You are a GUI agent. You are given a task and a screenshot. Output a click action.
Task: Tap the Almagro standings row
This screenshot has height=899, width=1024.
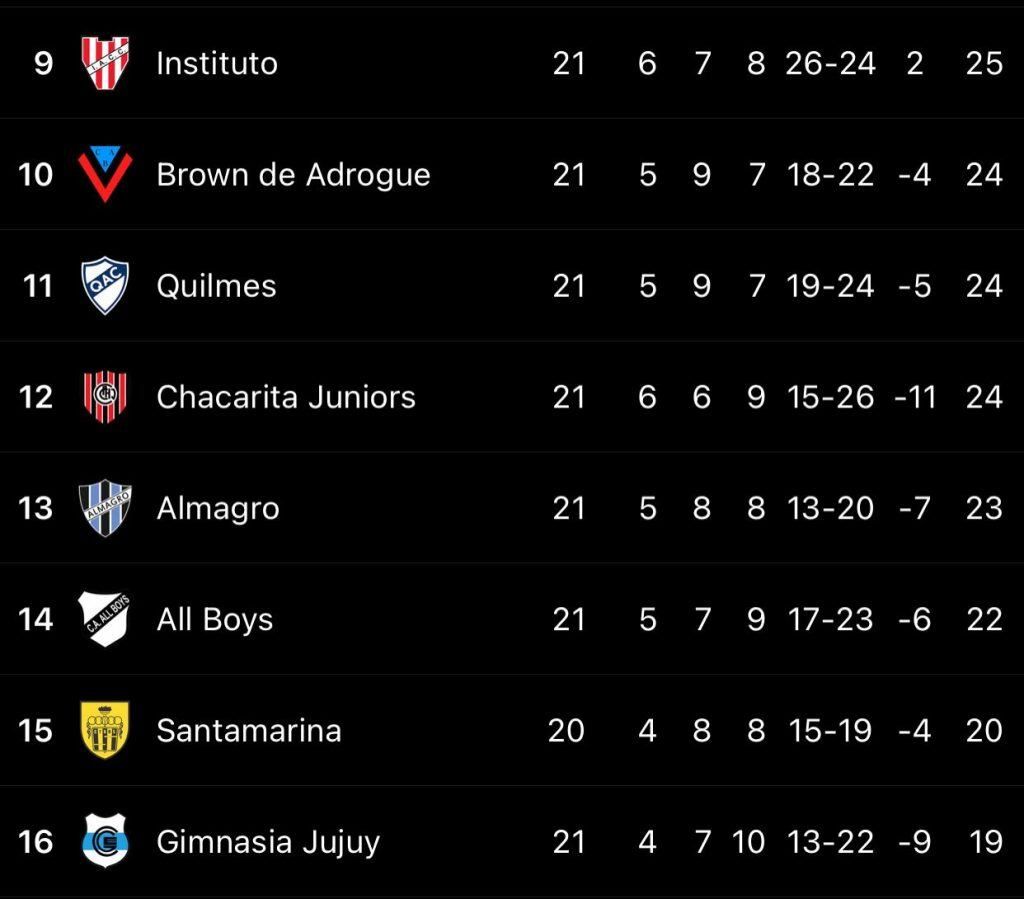click(218, 508)
